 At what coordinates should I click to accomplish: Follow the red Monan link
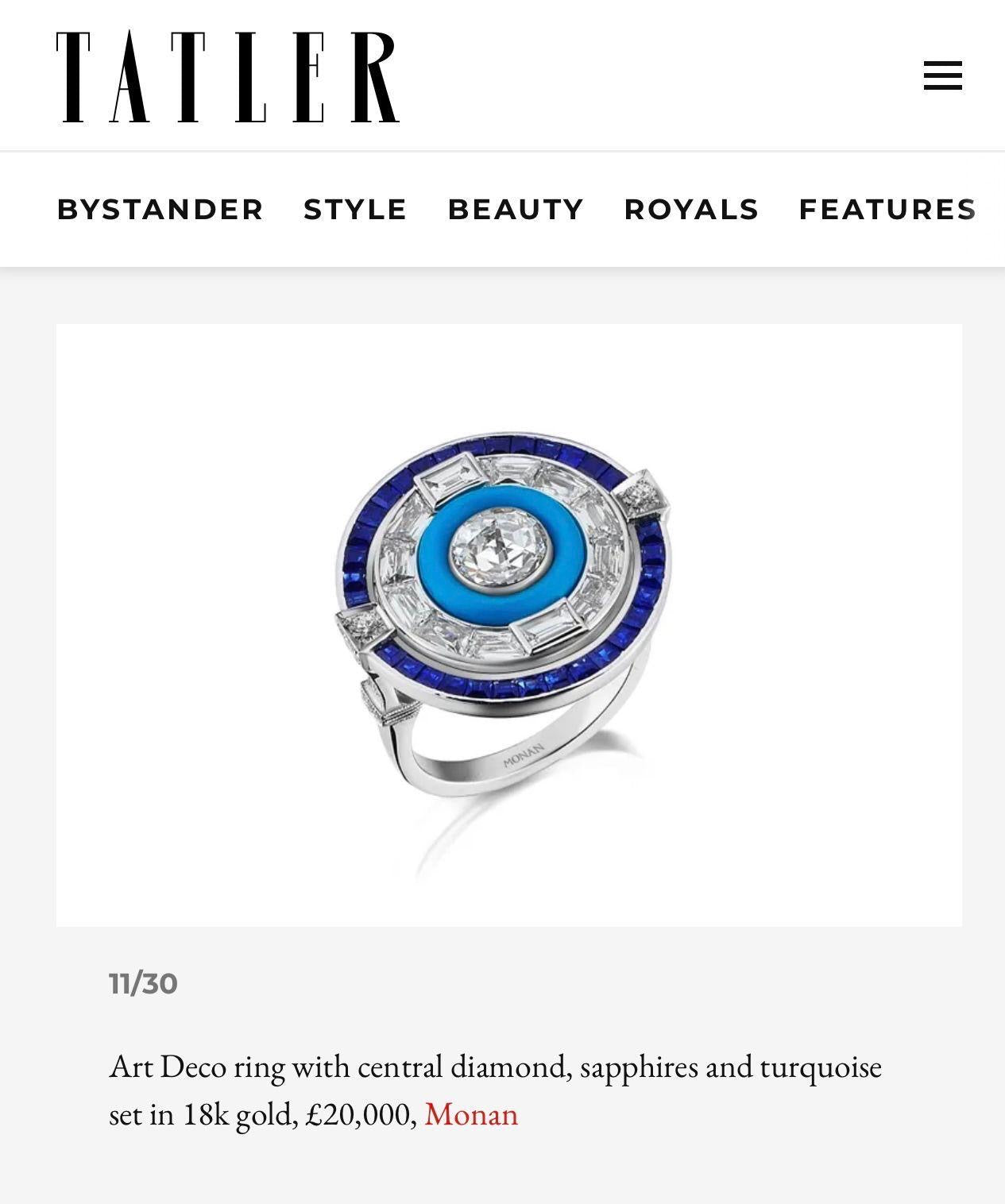pyautogui.click(x=471, y=1114)
